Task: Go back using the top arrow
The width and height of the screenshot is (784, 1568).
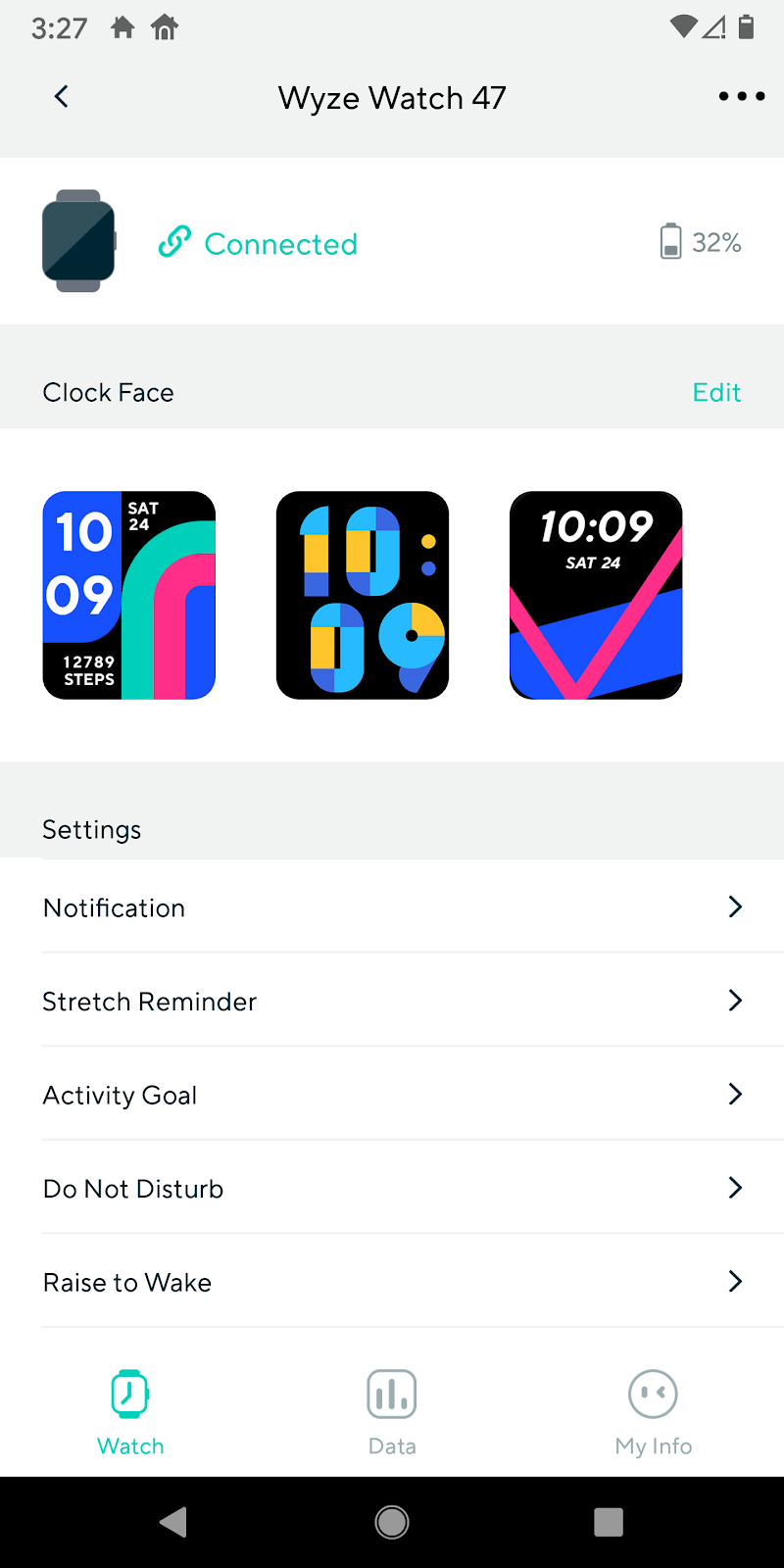Action: pyautogui.click(x=61, y=96)
